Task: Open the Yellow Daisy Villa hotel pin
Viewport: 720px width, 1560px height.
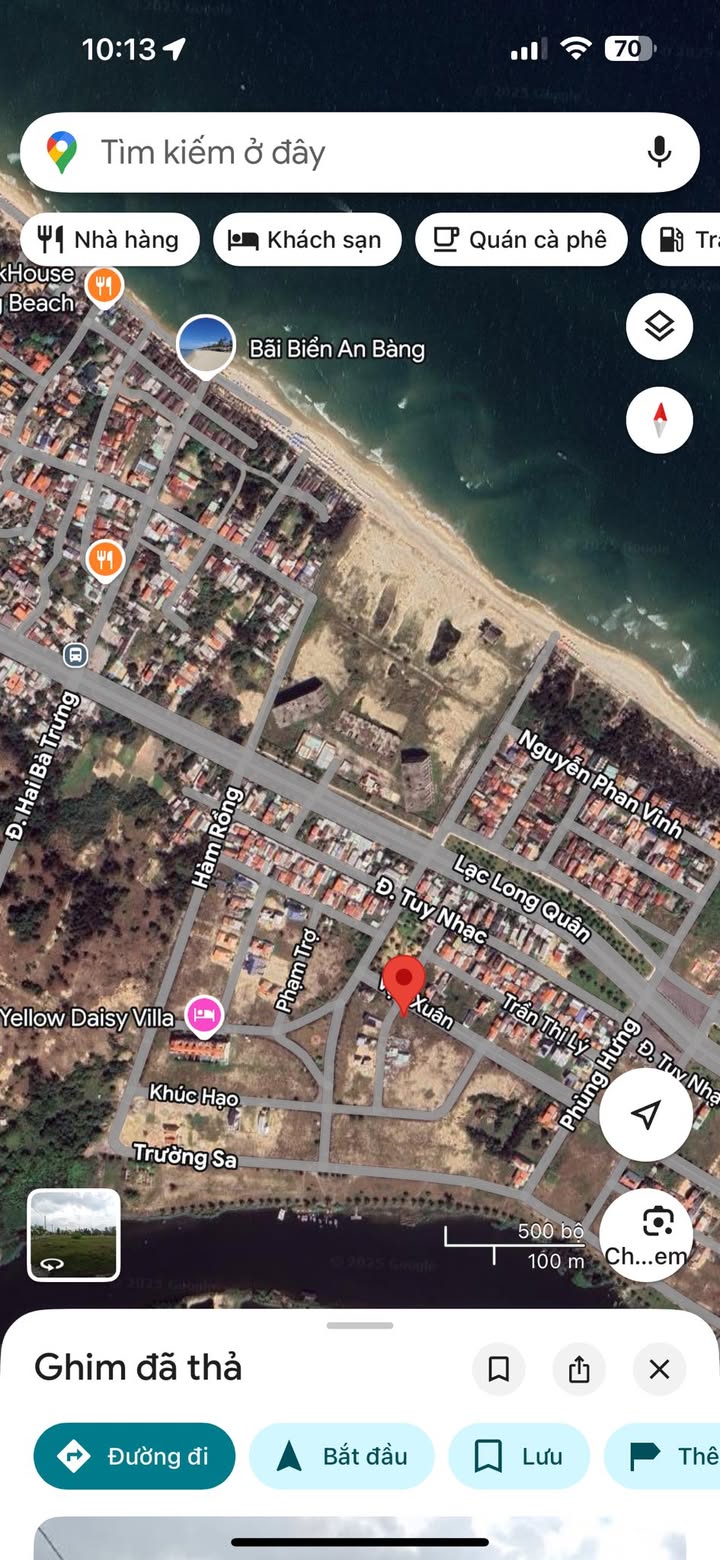Action: 204,1015
